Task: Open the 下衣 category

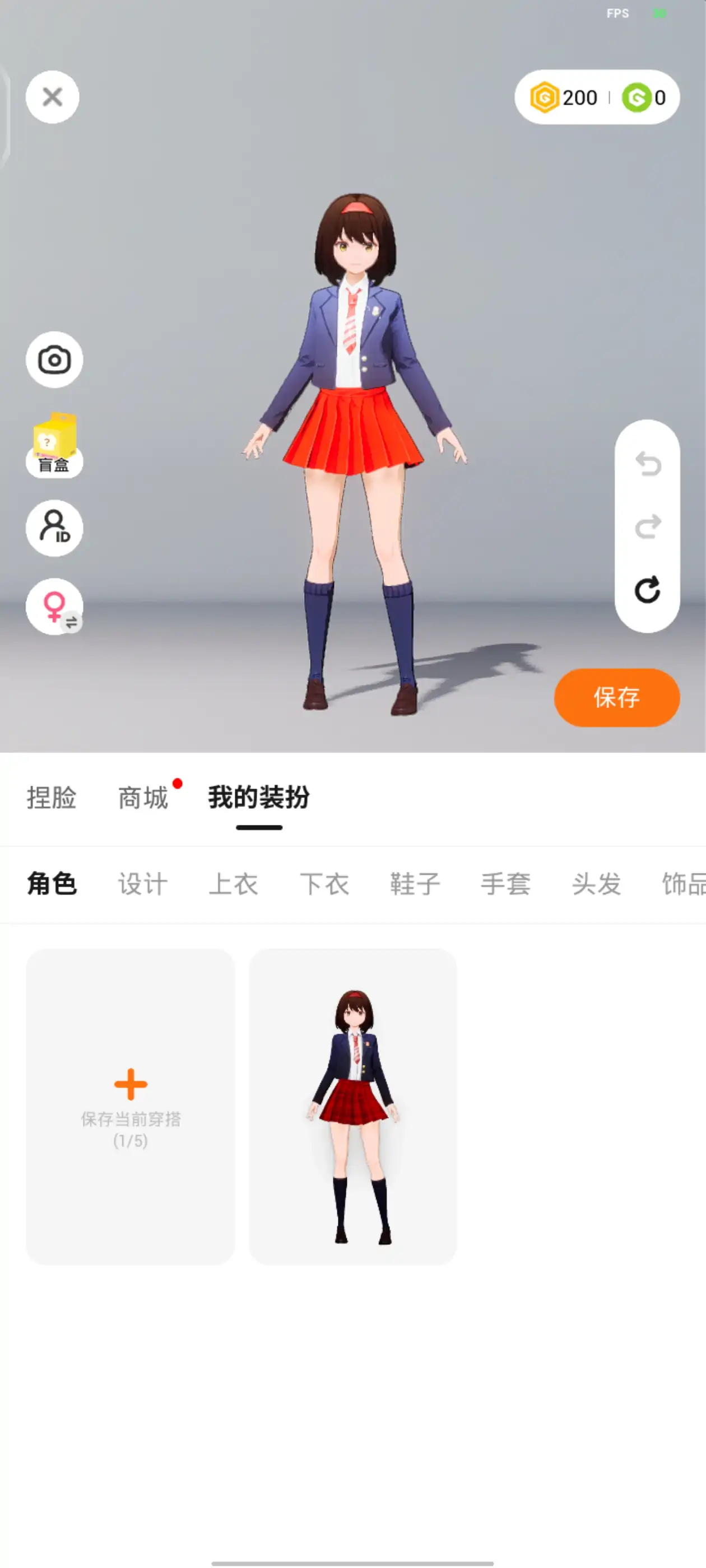Action: tap(324, 884)
